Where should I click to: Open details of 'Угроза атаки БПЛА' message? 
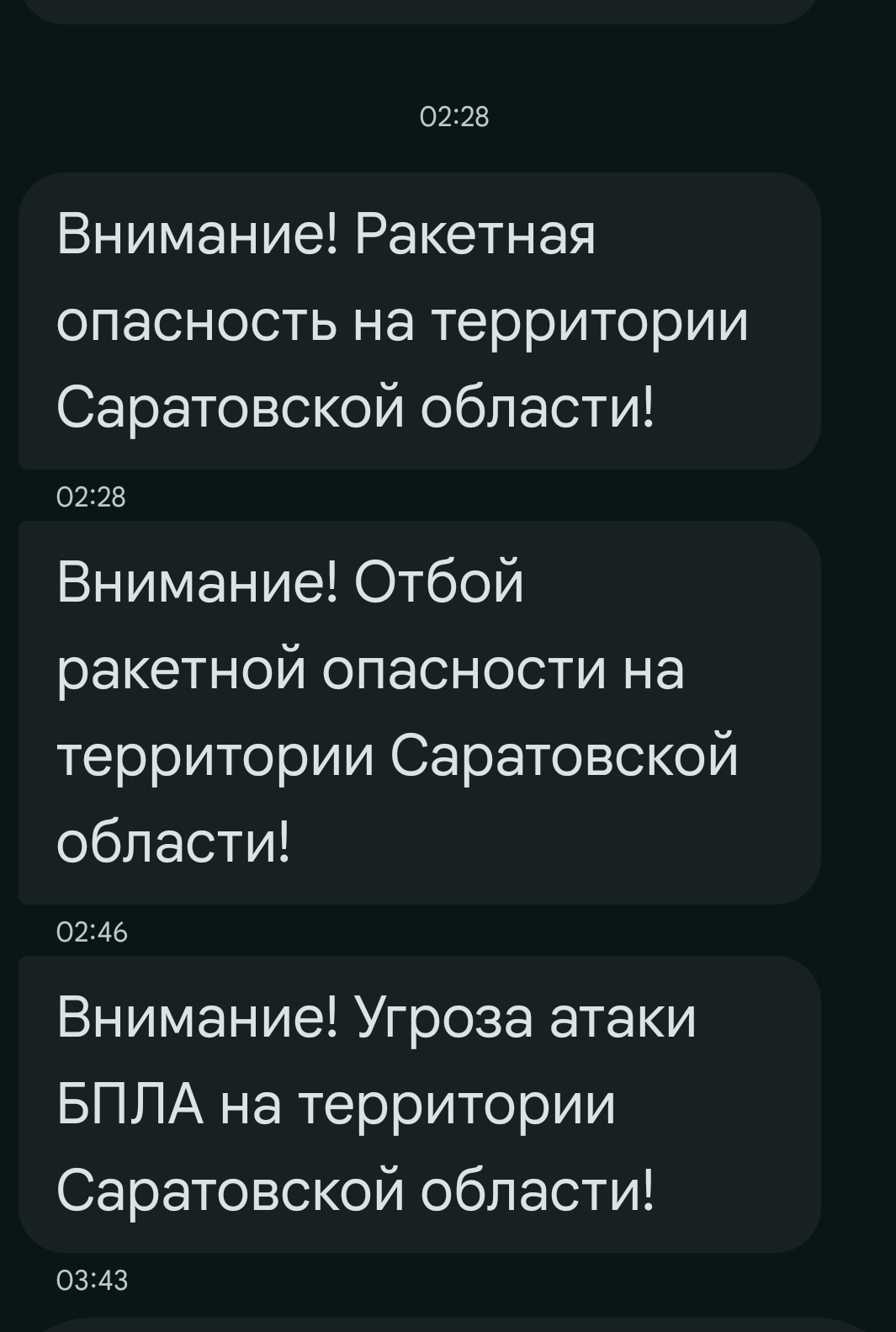point(419,1104)
